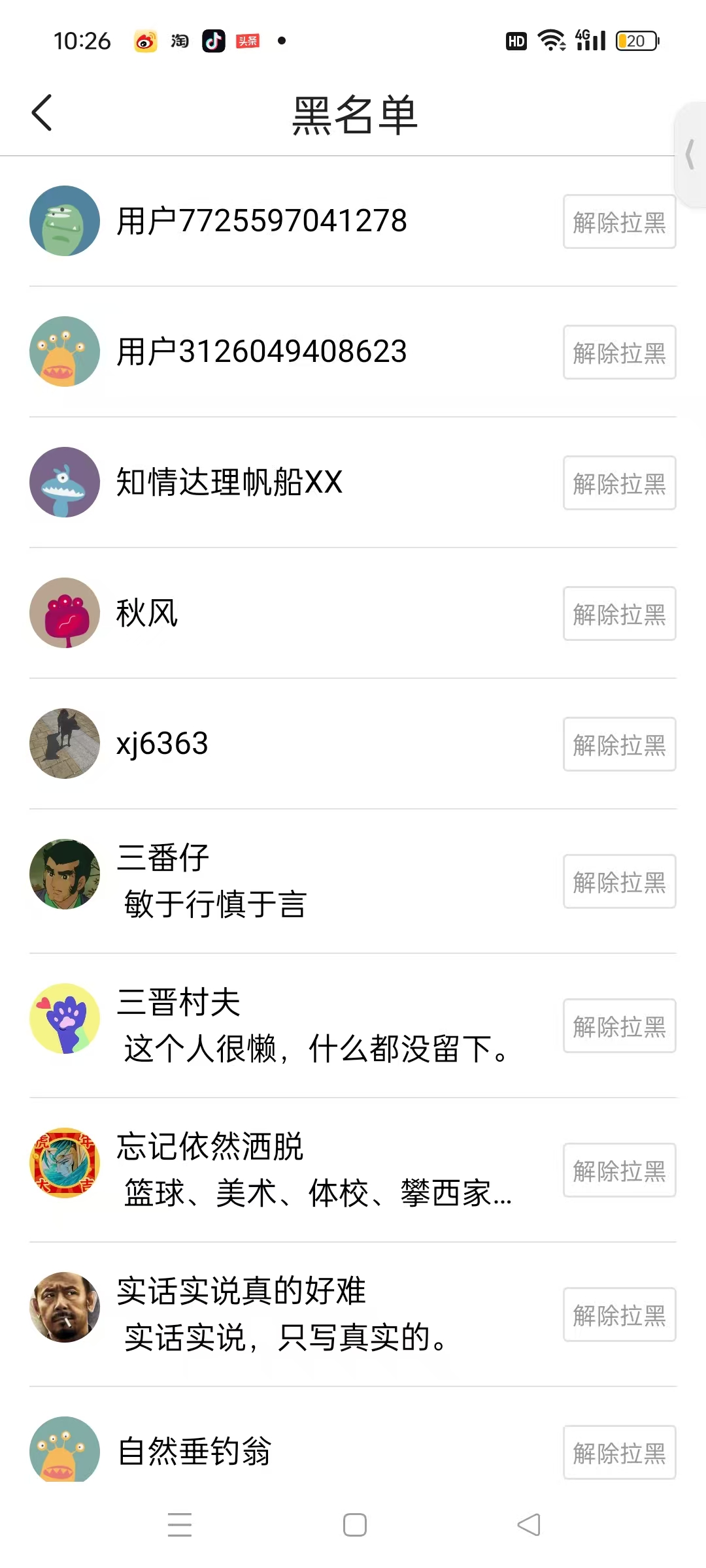Viewport: 706px width, 1568px height.
Task: Unblock 三晋村夫 via 解除拉黑
Action: click(618, 1026)
